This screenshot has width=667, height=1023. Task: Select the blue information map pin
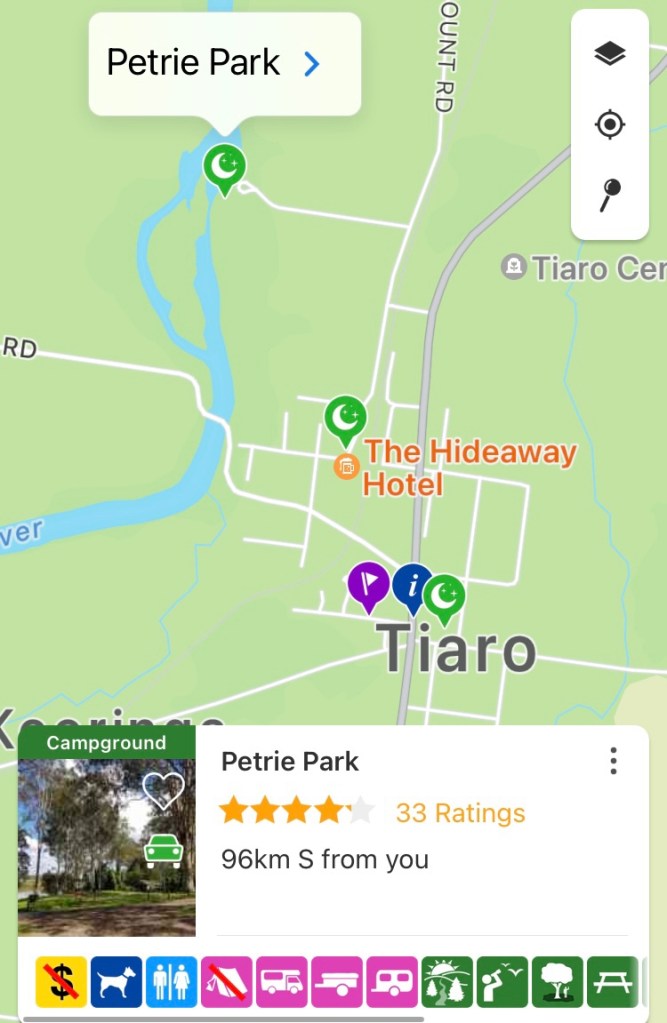(x=412, y=585)
